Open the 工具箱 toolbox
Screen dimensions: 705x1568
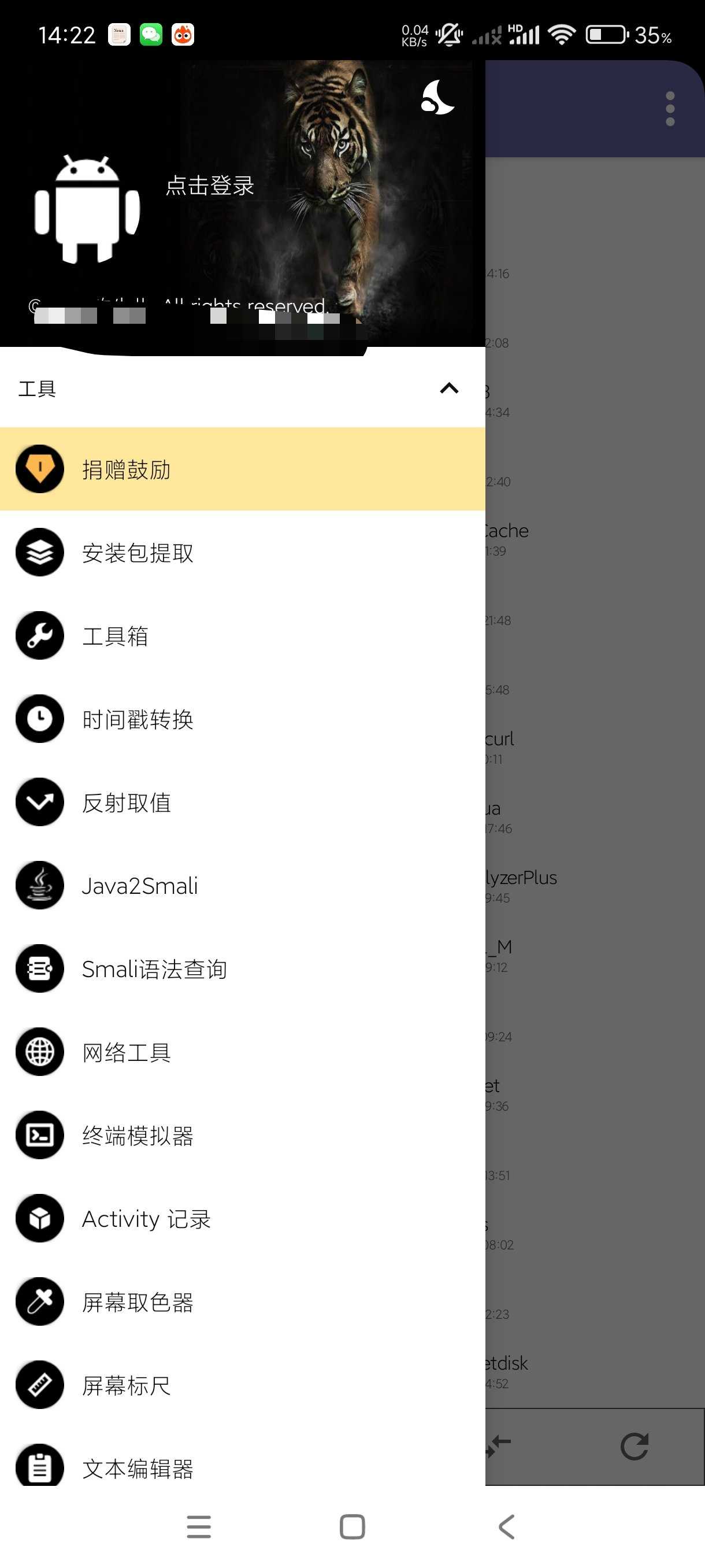[243, 636]
